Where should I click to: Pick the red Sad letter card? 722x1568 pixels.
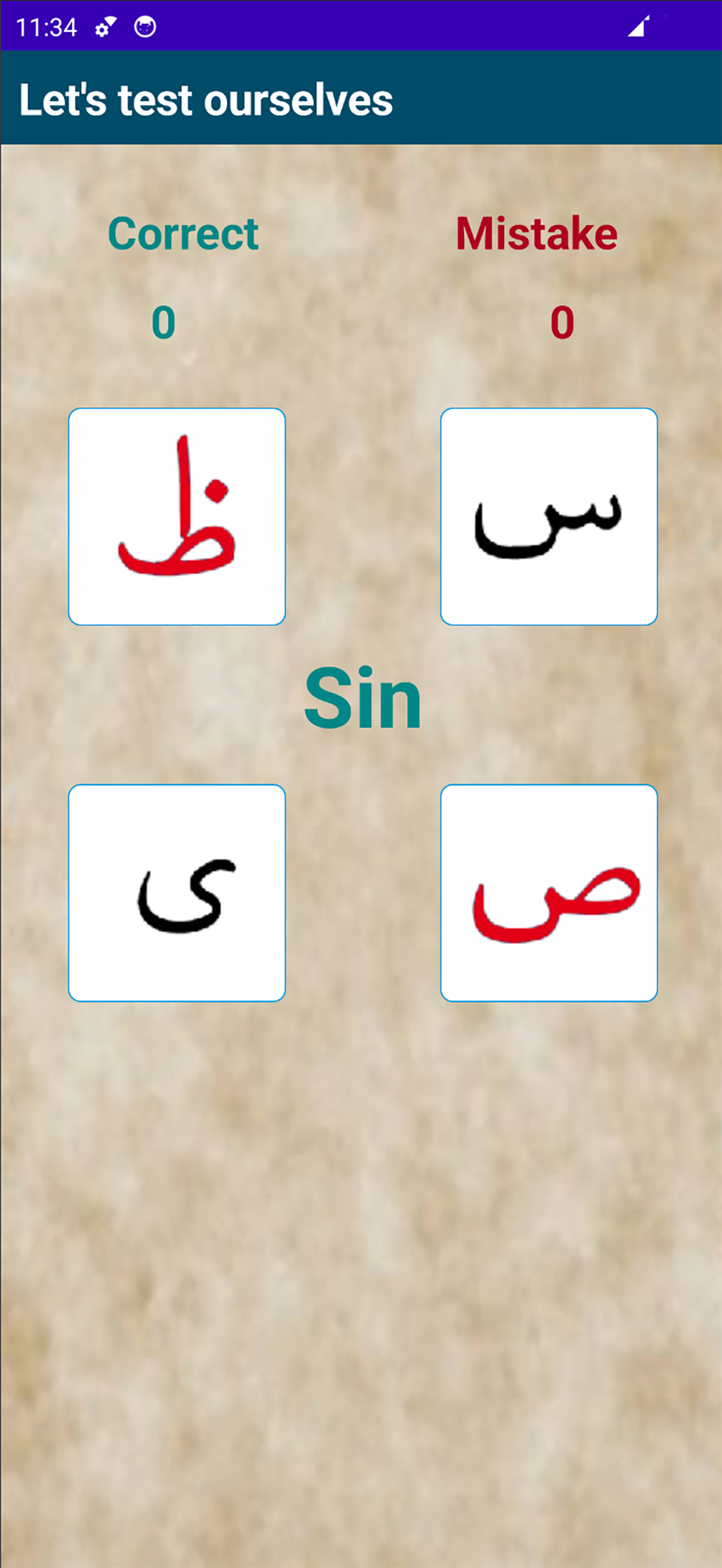pyautogui.click(x=549, y=892)
